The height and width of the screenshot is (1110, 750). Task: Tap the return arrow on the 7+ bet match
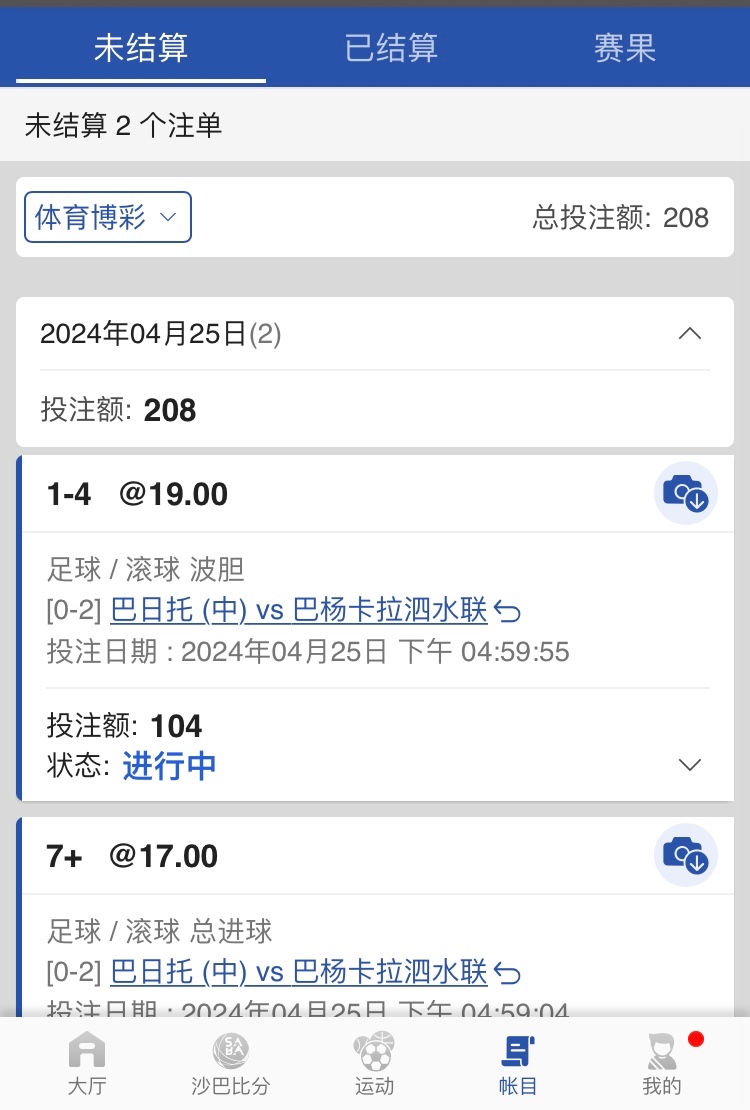pos(508,972)
